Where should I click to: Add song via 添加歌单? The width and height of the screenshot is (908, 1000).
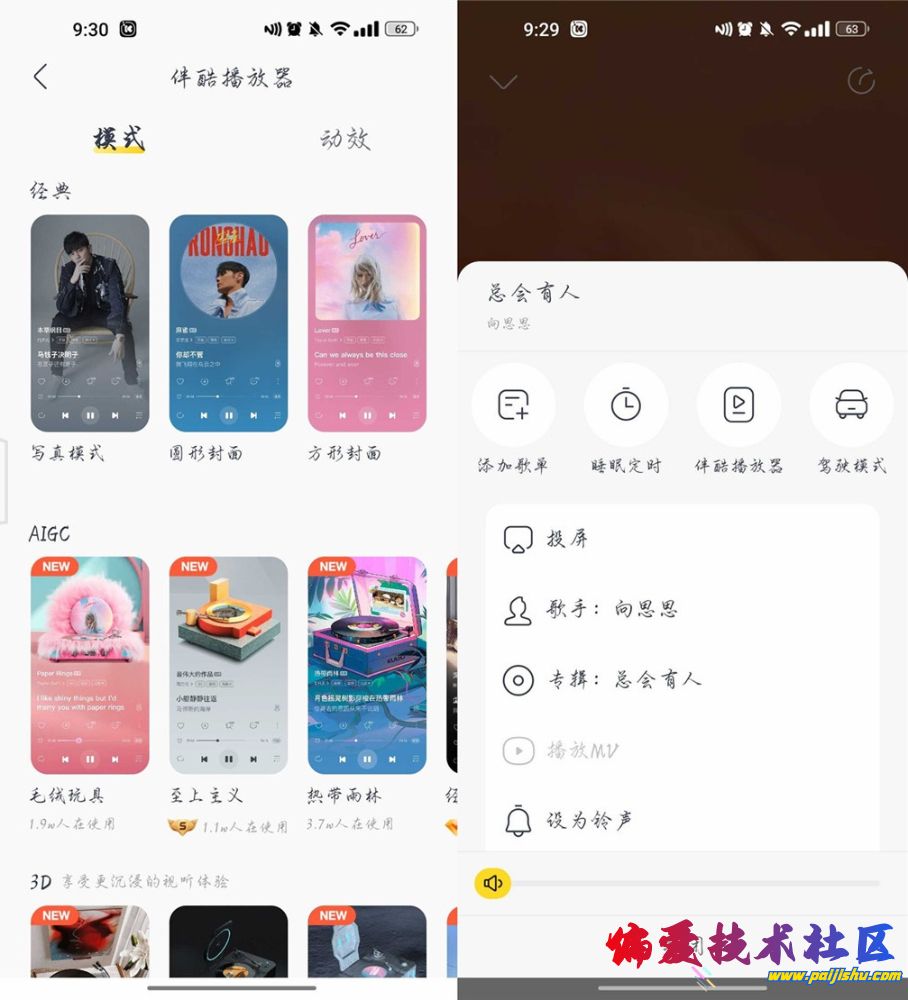pos(513,405)
